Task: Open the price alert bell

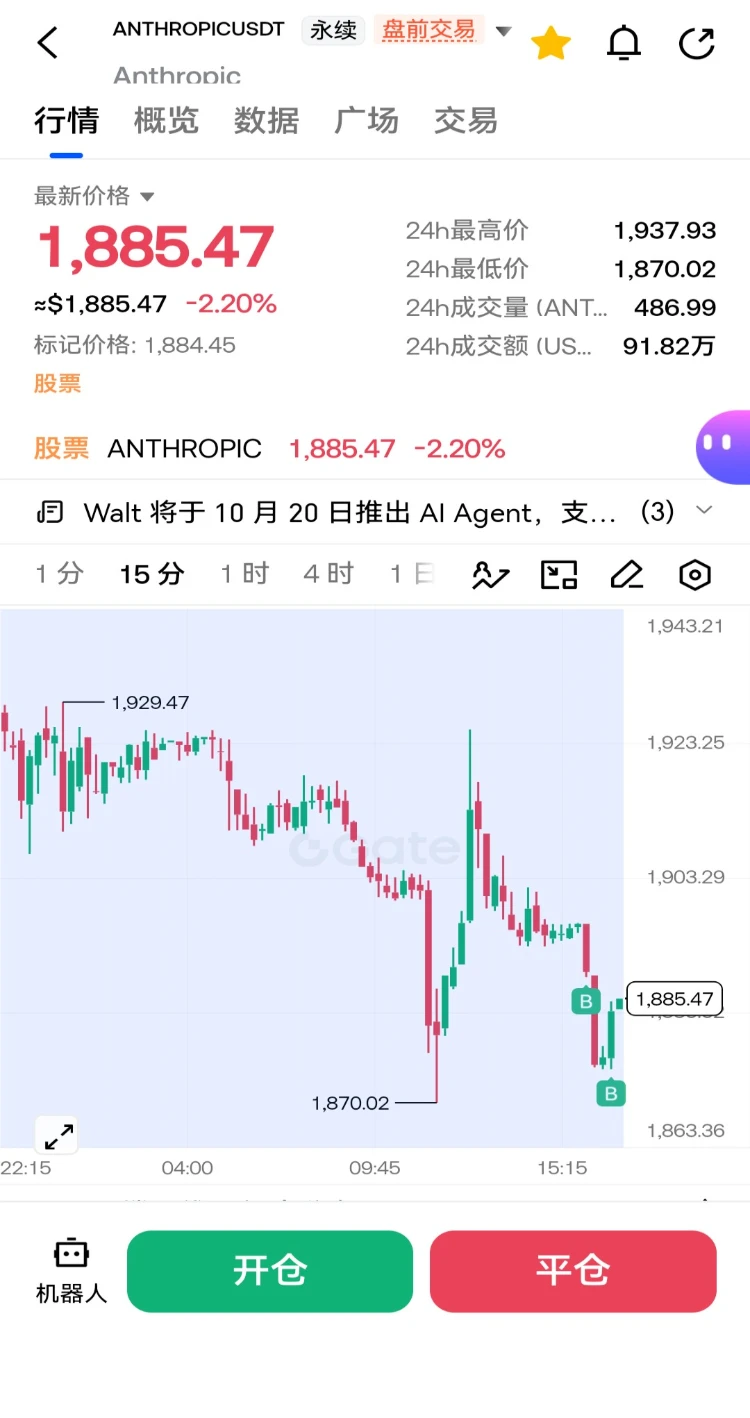Action: [x=624, y=43]
